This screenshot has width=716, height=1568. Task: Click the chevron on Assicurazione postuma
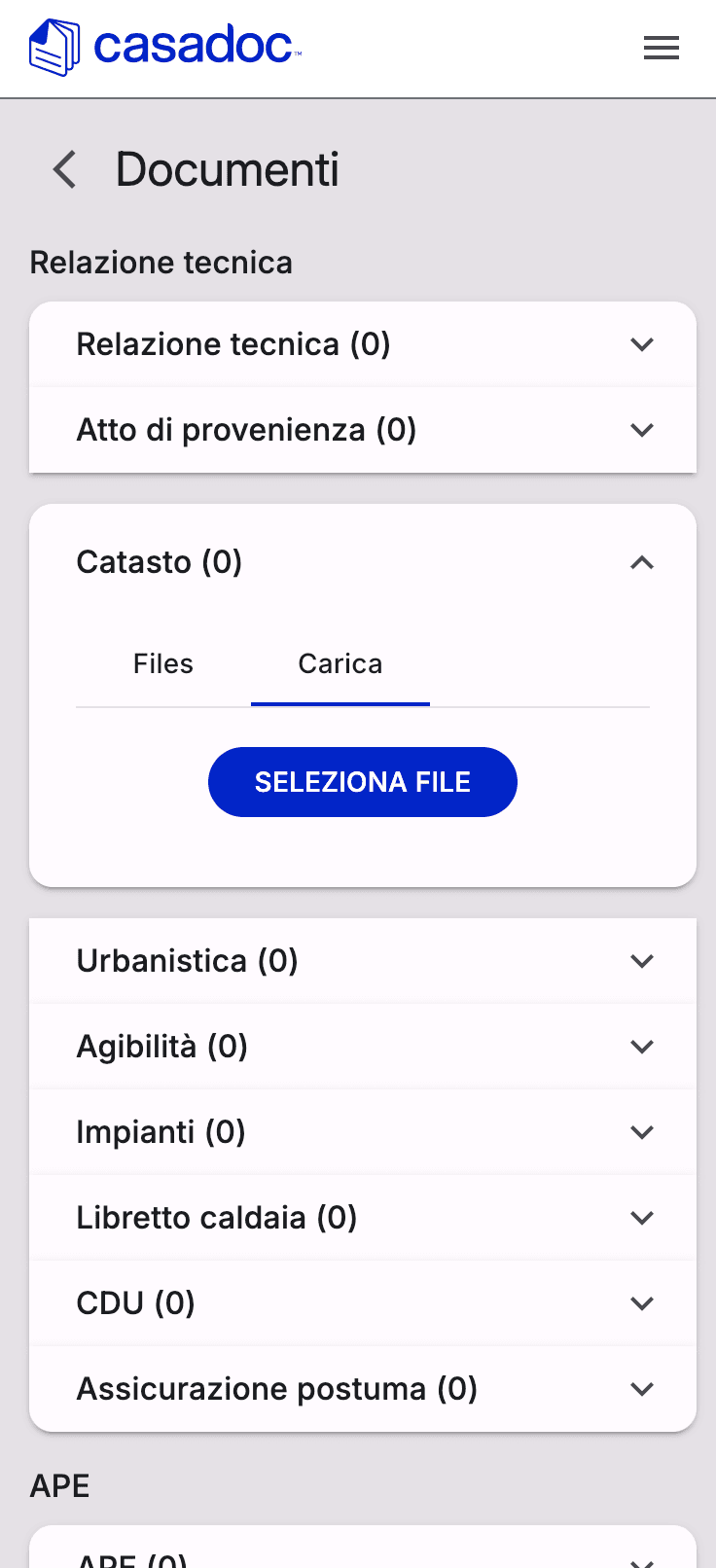tap(642, 1388)
